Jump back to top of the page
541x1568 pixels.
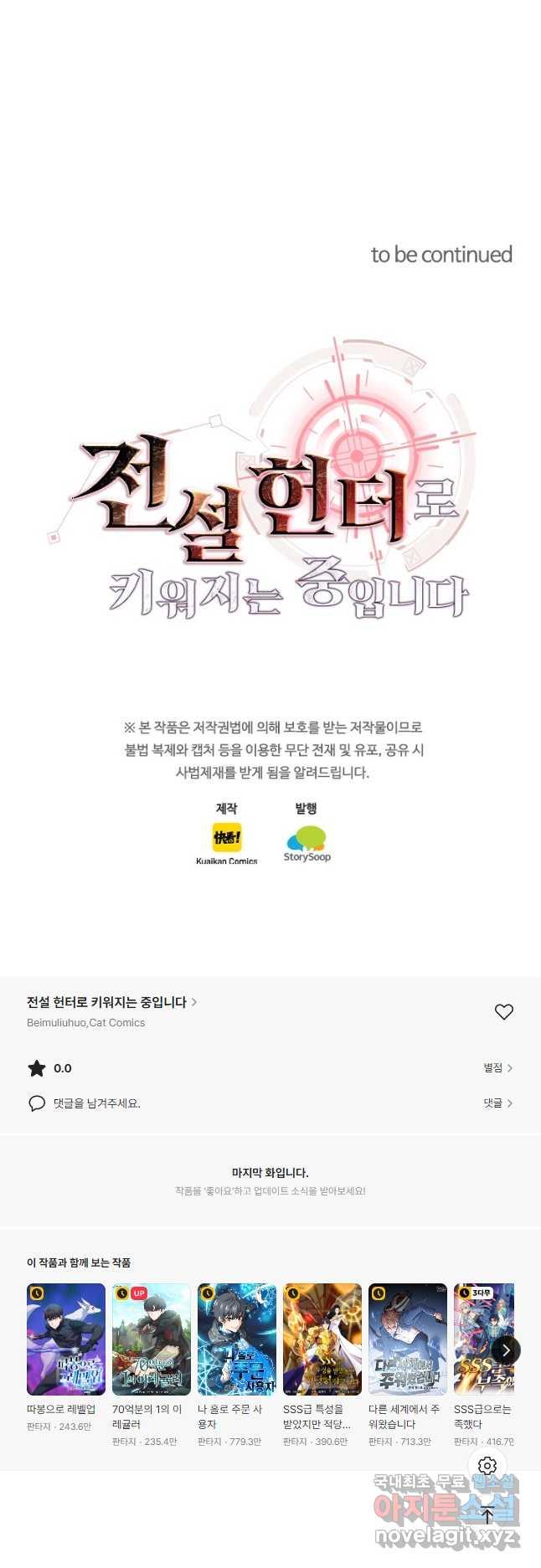click(x=487, y=1514)
